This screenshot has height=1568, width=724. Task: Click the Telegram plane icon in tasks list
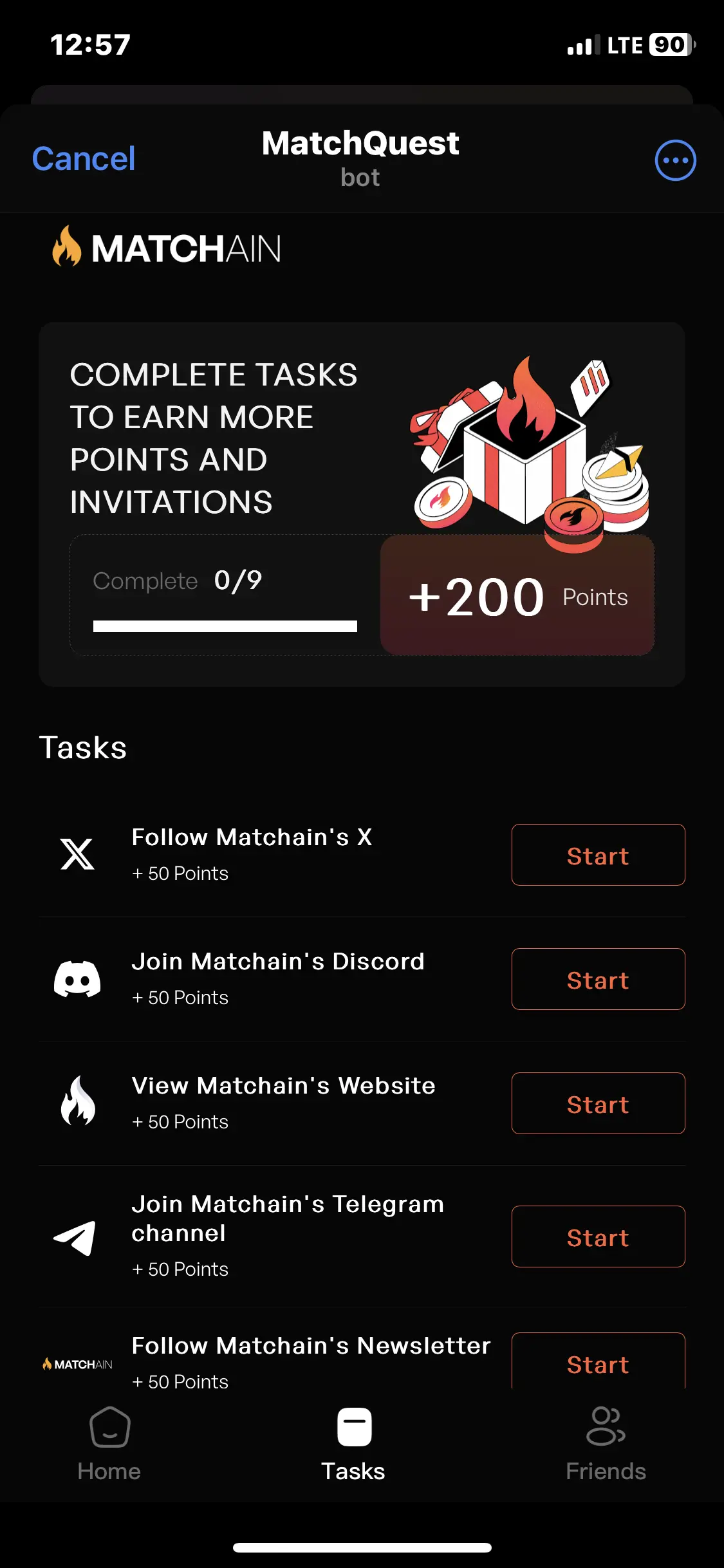(77, 1237)
